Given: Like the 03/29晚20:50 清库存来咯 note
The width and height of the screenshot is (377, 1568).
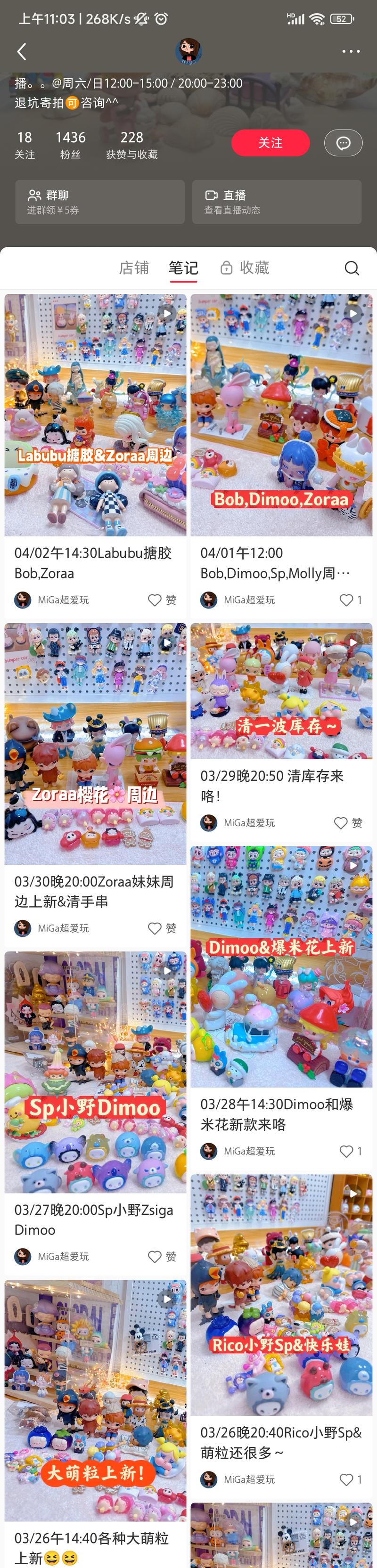Looking at the screenshot, I should 341,823.
